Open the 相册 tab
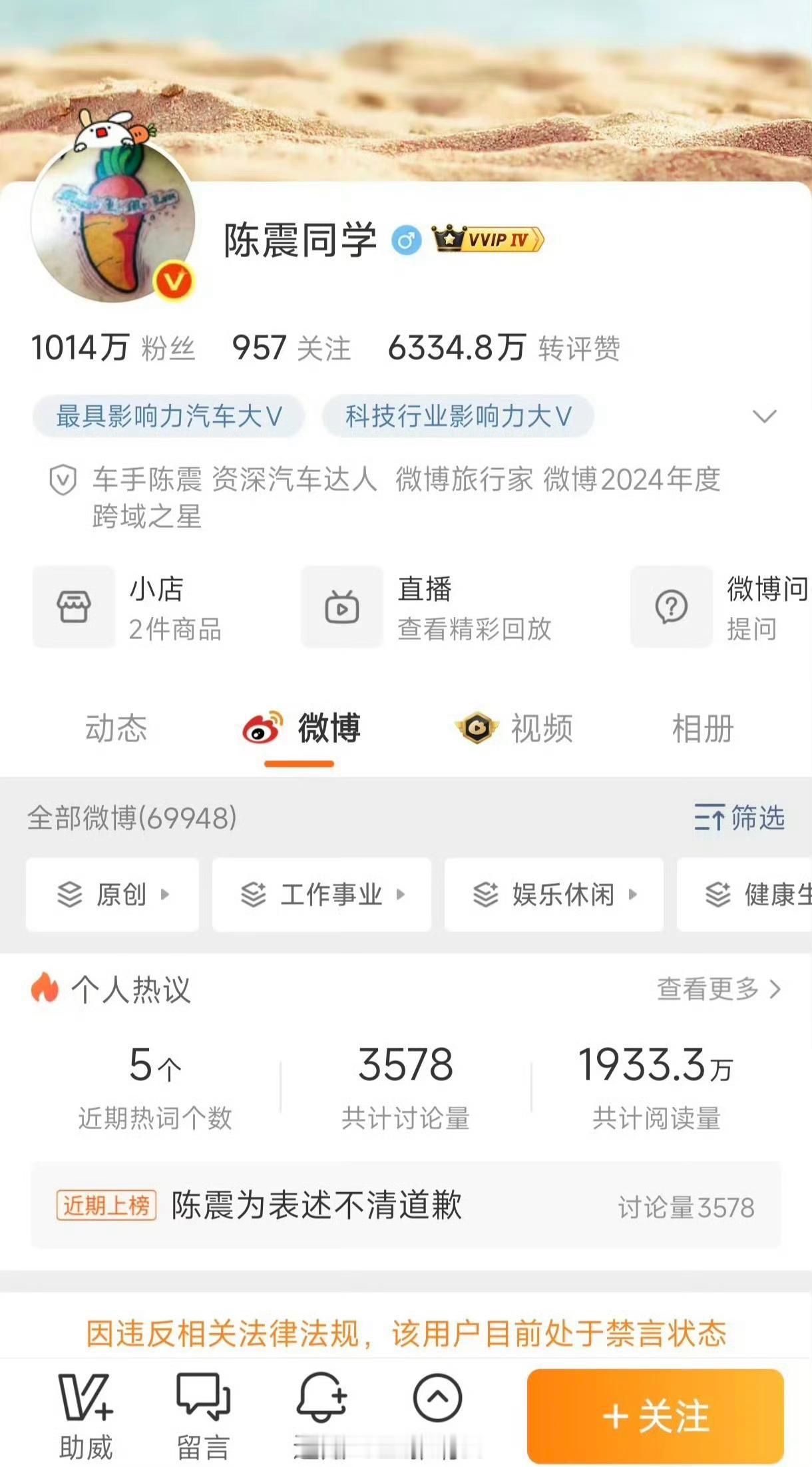The height and width of the screenshot is (1467, 812). [703, 729]
